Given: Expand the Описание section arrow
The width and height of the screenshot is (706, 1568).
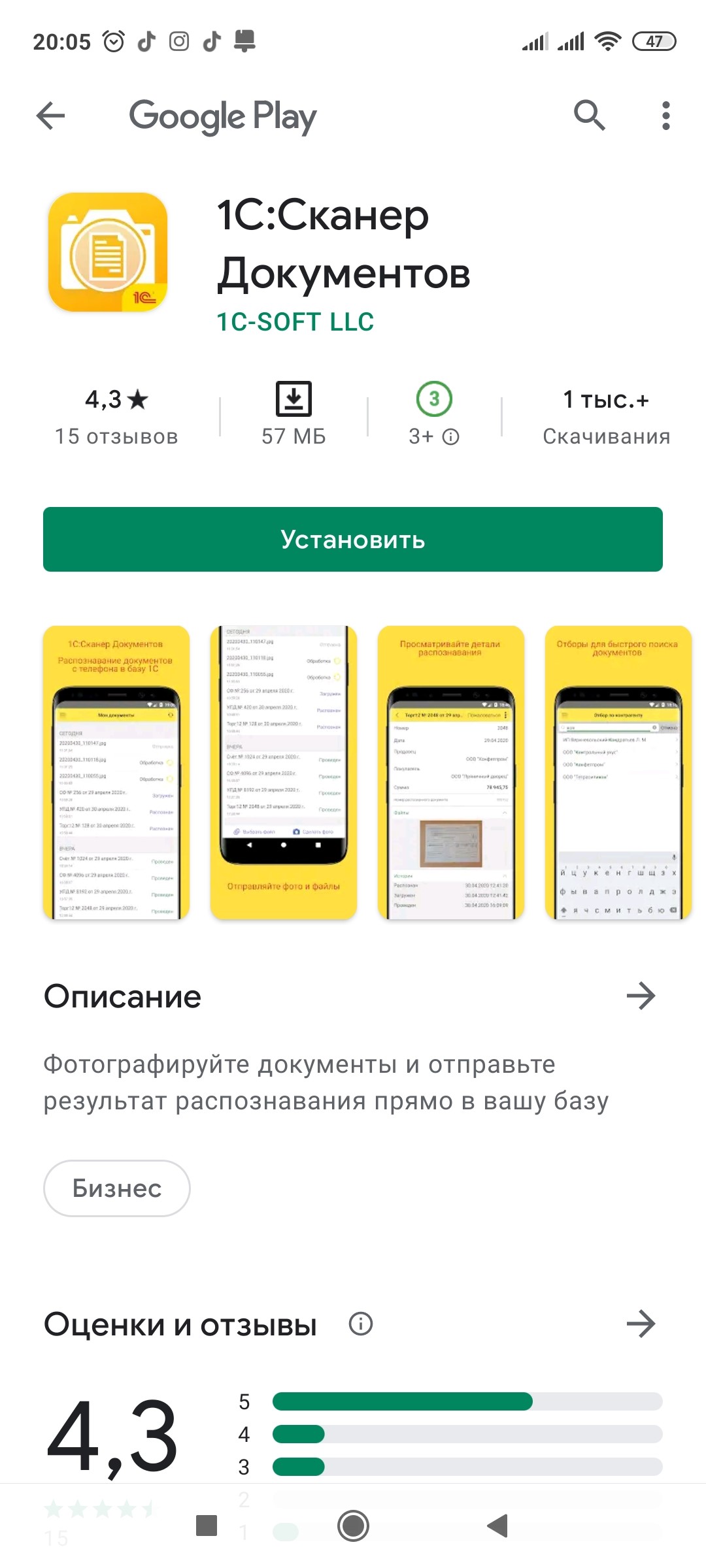Looking at the screenshot, I should coord(641,996).
